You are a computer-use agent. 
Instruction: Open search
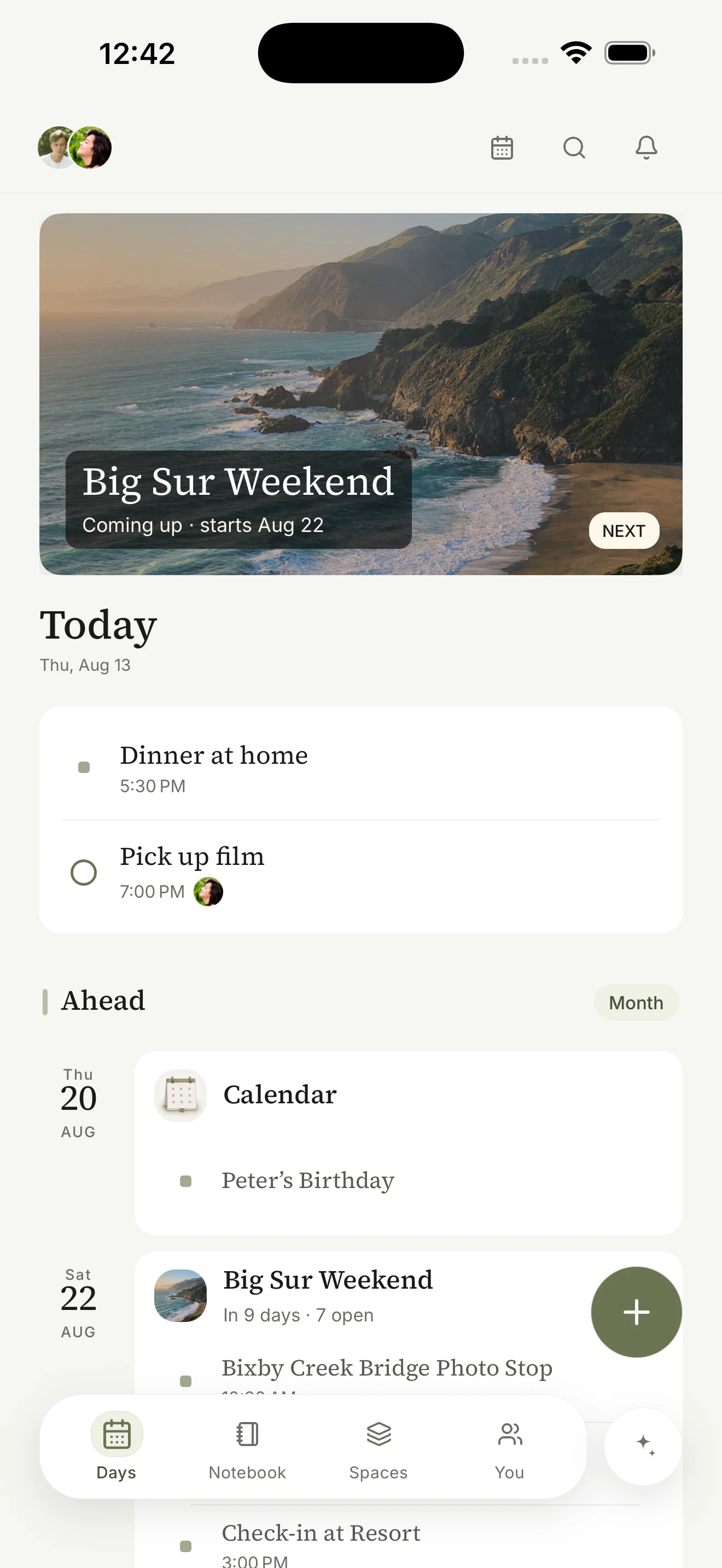[x=573, y=148]
